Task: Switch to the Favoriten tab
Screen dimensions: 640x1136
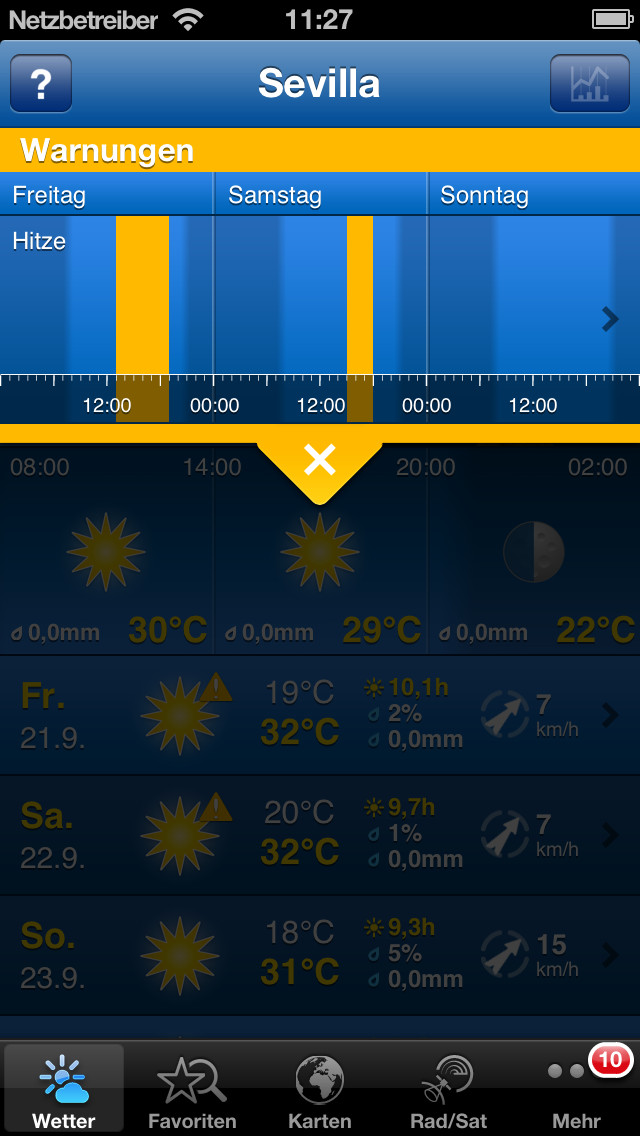Action: pos(192,1089)
